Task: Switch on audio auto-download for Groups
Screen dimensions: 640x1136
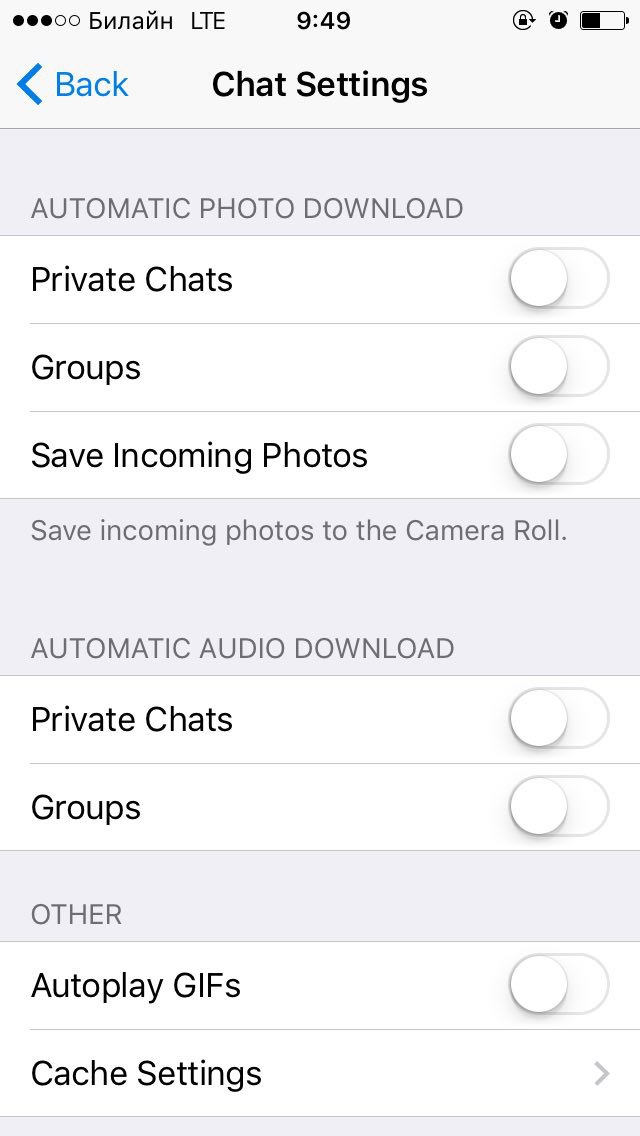Action: click(x=558, y=807)
